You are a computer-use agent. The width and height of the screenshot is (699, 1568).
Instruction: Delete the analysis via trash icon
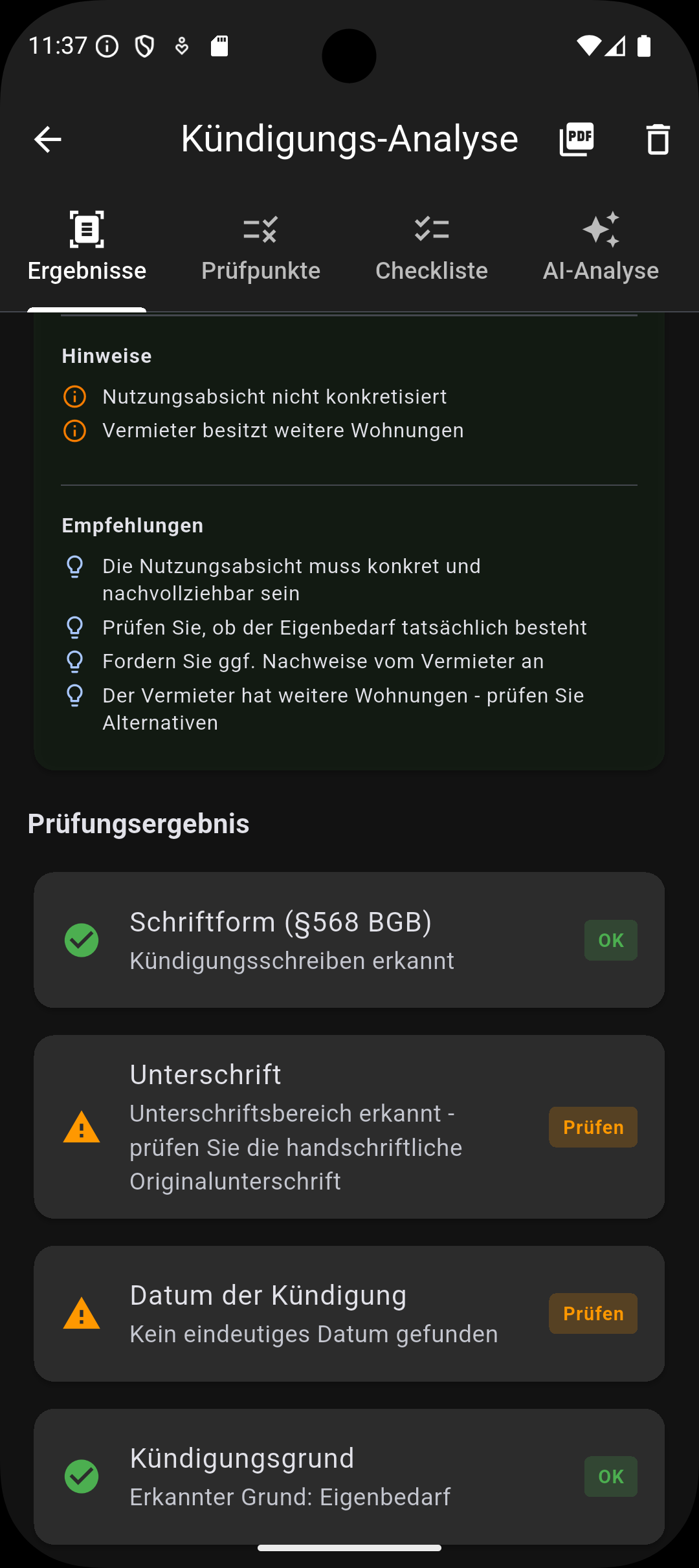[x=658, y=139]
